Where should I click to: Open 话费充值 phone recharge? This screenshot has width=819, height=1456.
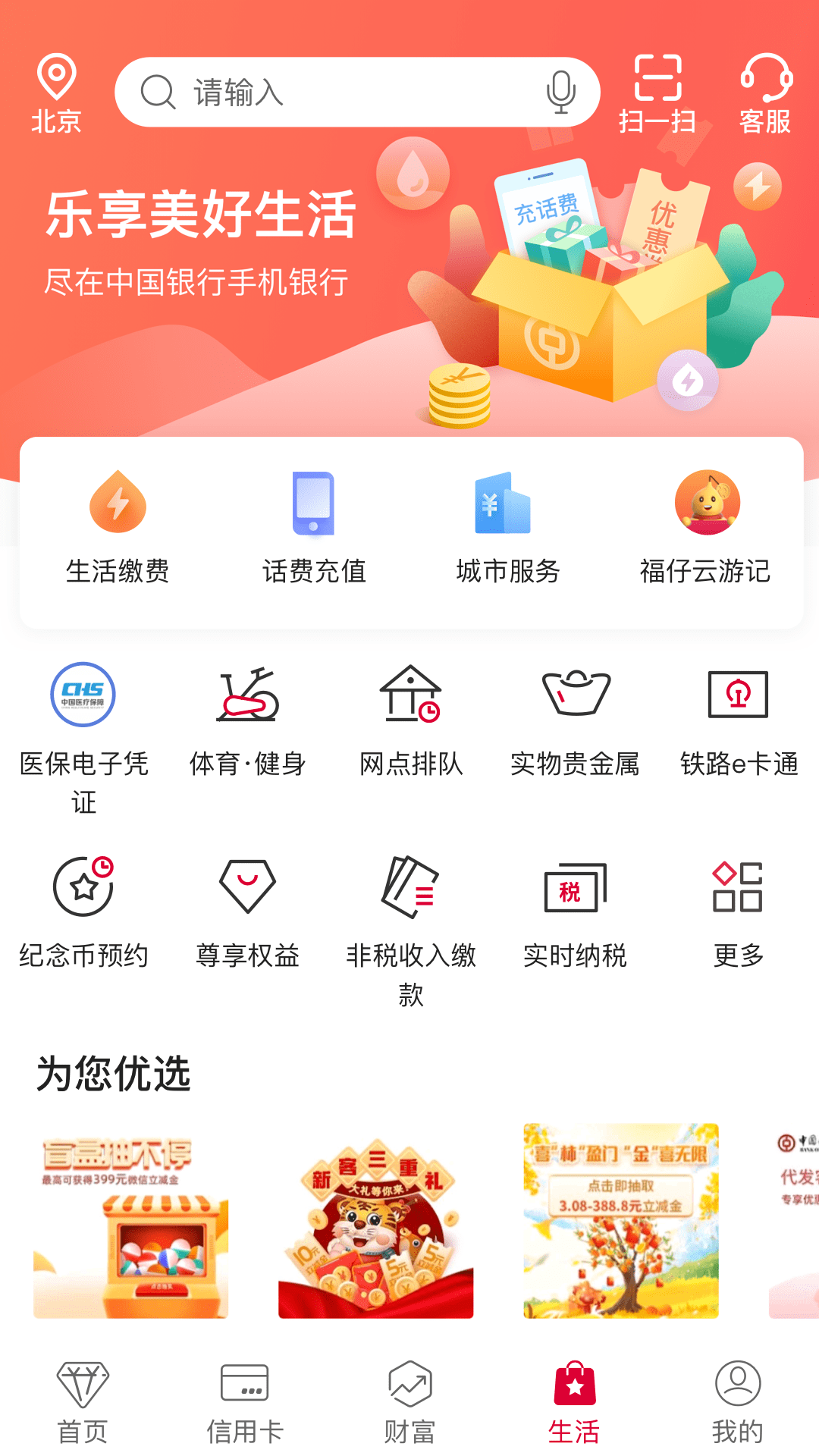pos(314,531)
